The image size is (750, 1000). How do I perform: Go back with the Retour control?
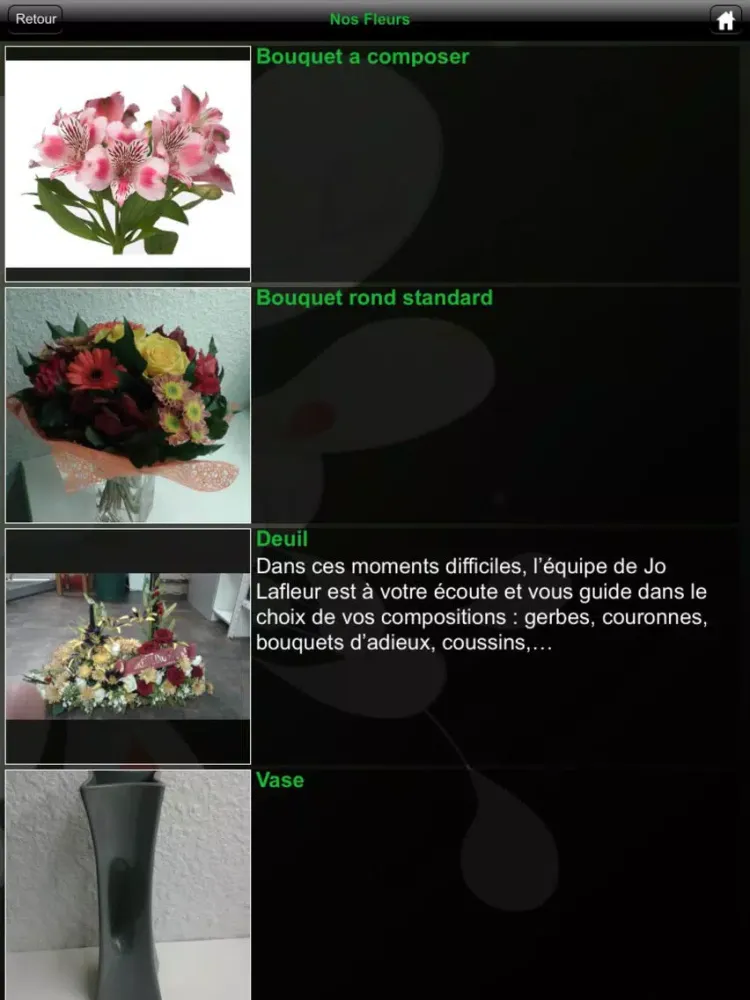34,18
